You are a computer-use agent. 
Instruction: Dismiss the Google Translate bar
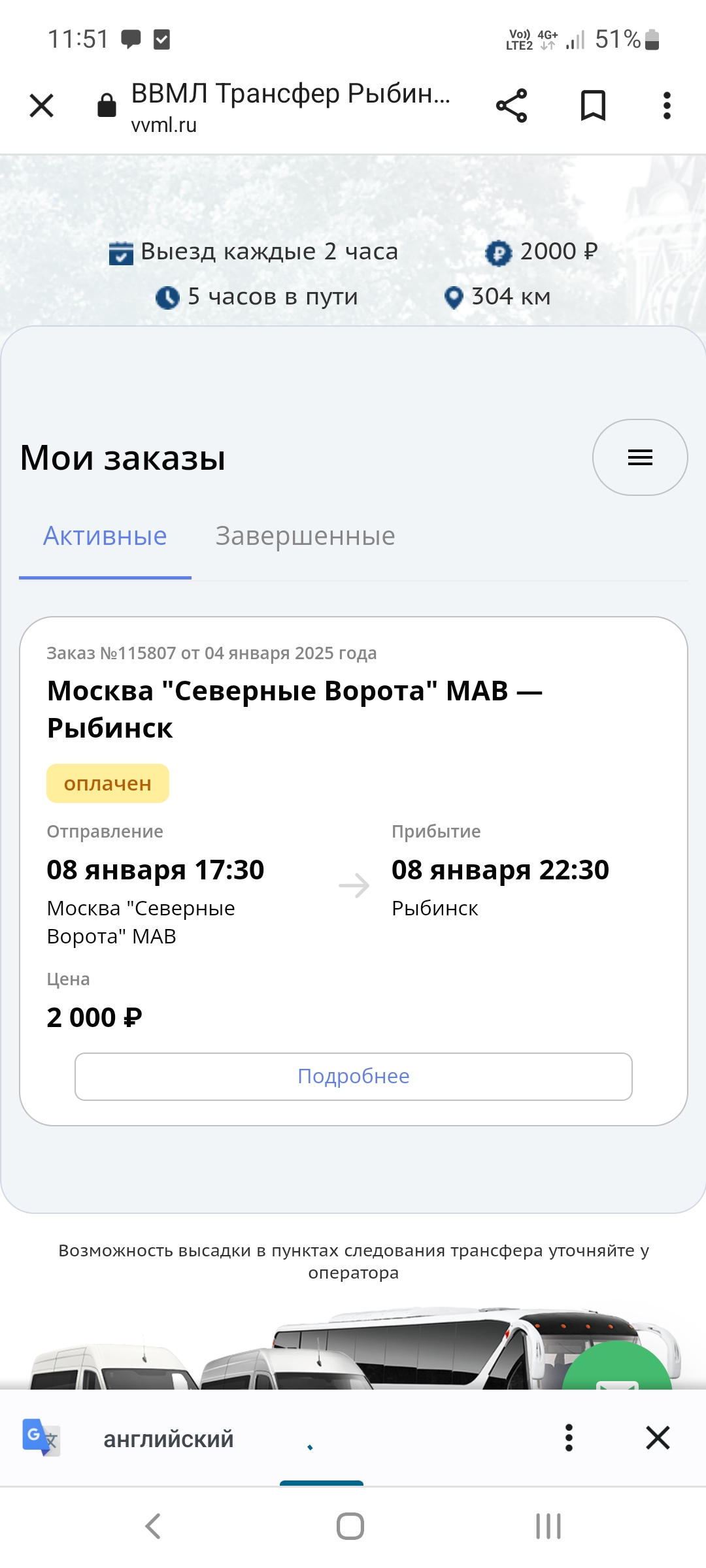point(657,1438)
